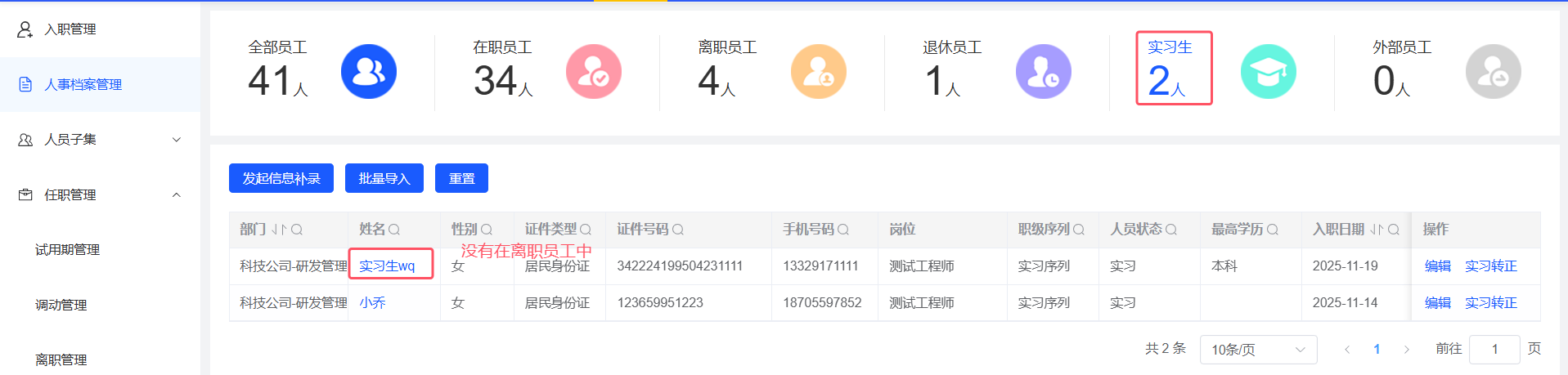Collapse the 任职管理 menu

(98, 194)
